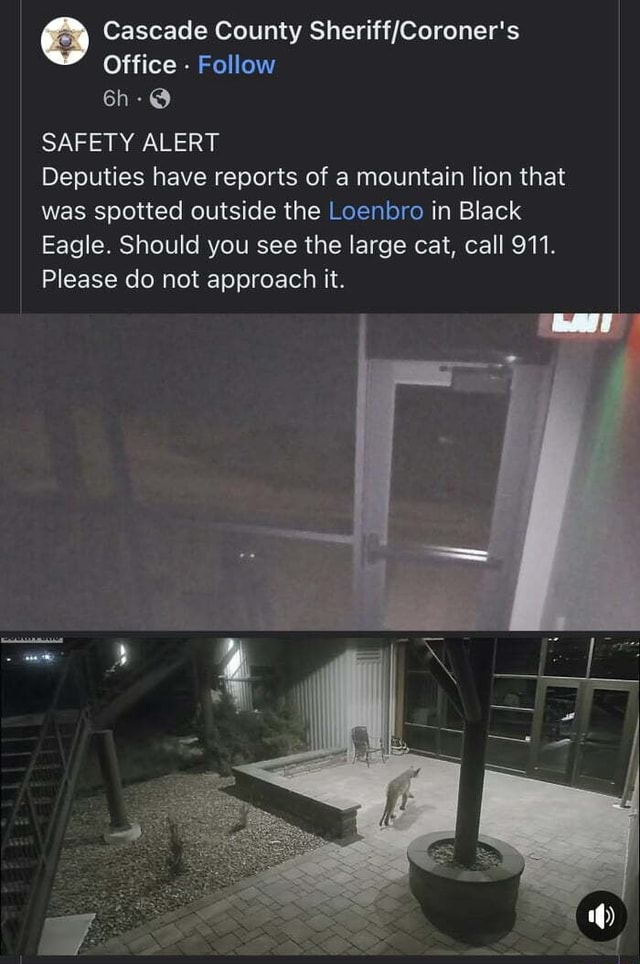Open Cascade County Sheriff/Coroner's Office page name
Image resolution: width=640 pixels, height=964 pixels.
(310, 31)
